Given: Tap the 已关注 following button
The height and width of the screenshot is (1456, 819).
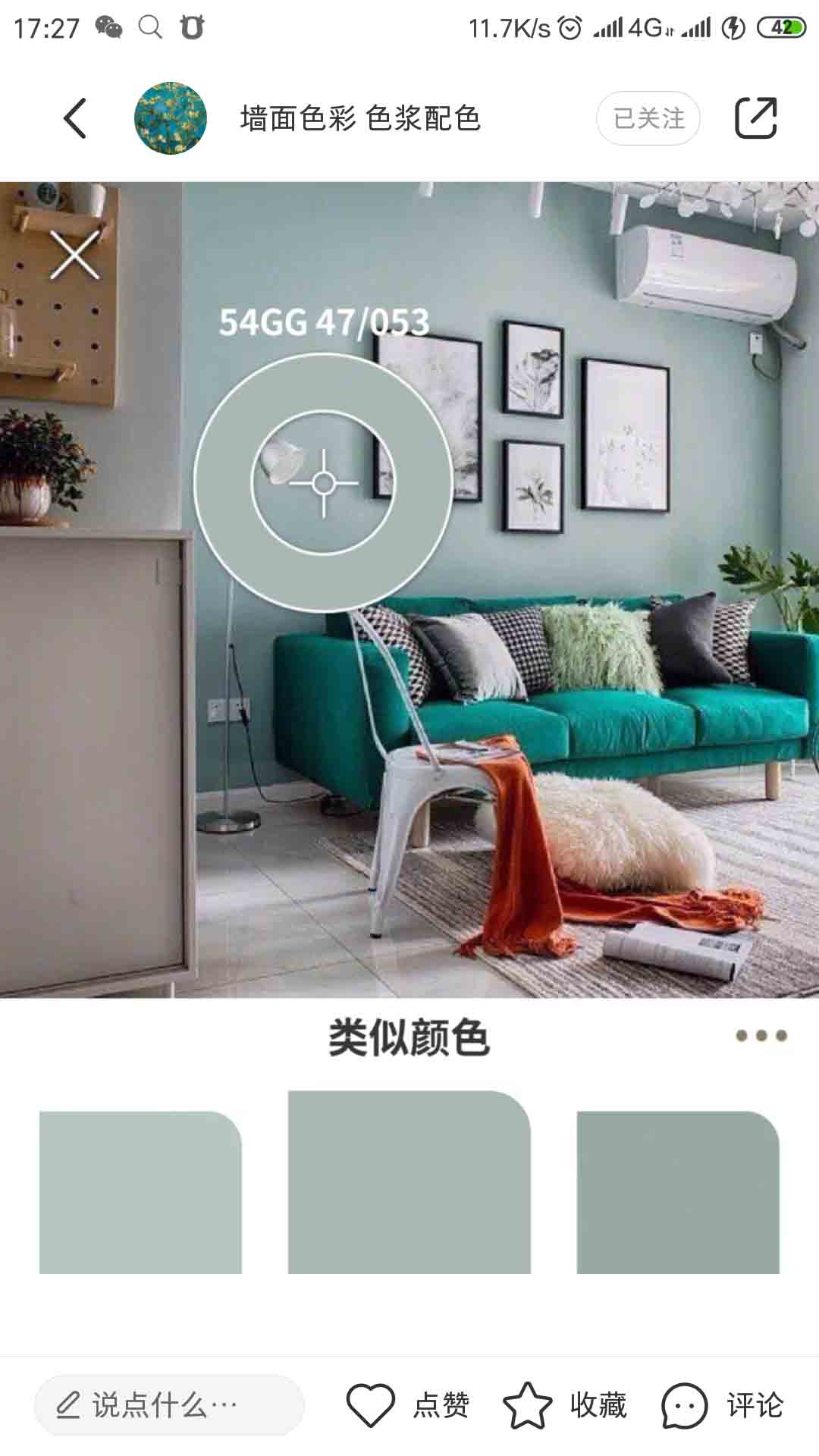Looking at the screenshot, I should click(648, 118).
